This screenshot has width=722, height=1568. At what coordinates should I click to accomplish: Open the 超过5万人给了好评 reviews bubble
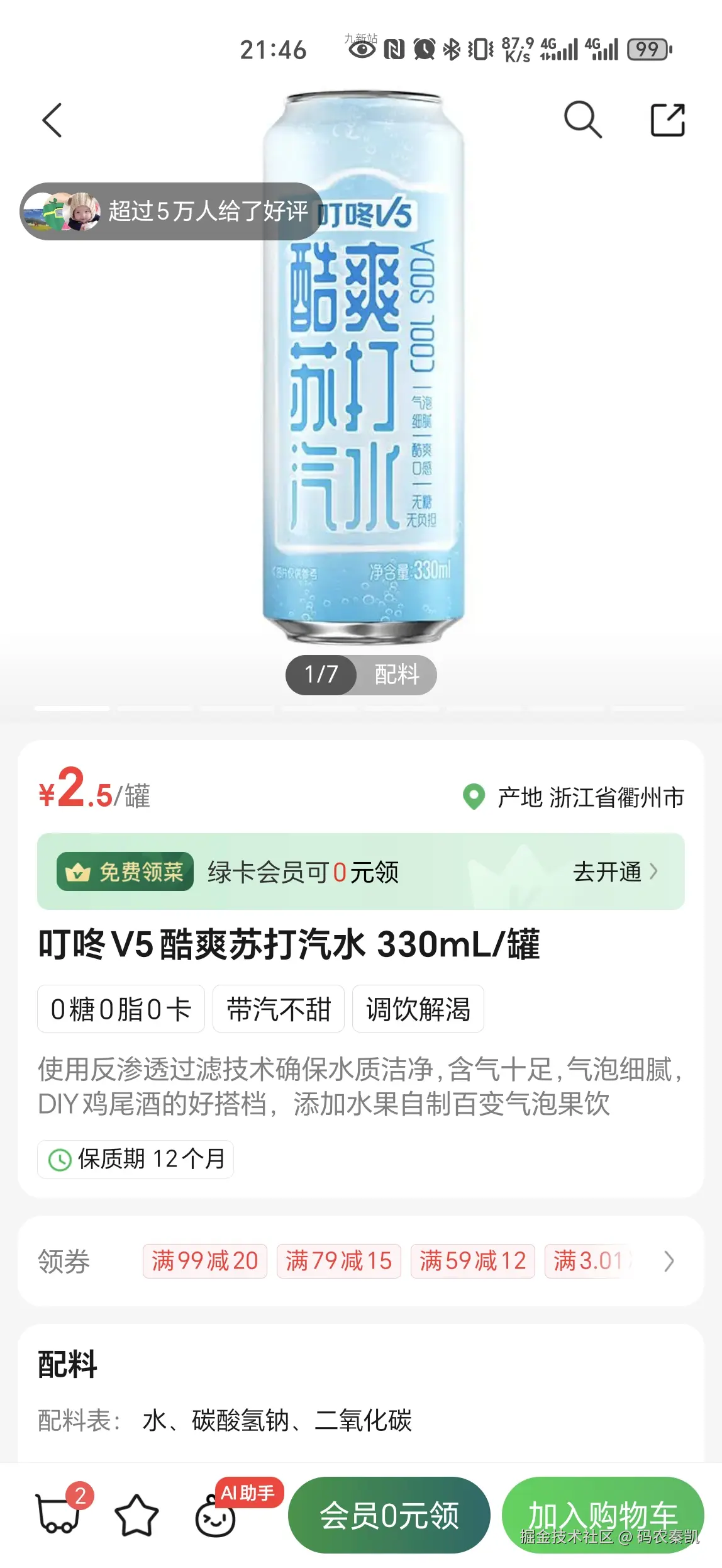[171, 211]
